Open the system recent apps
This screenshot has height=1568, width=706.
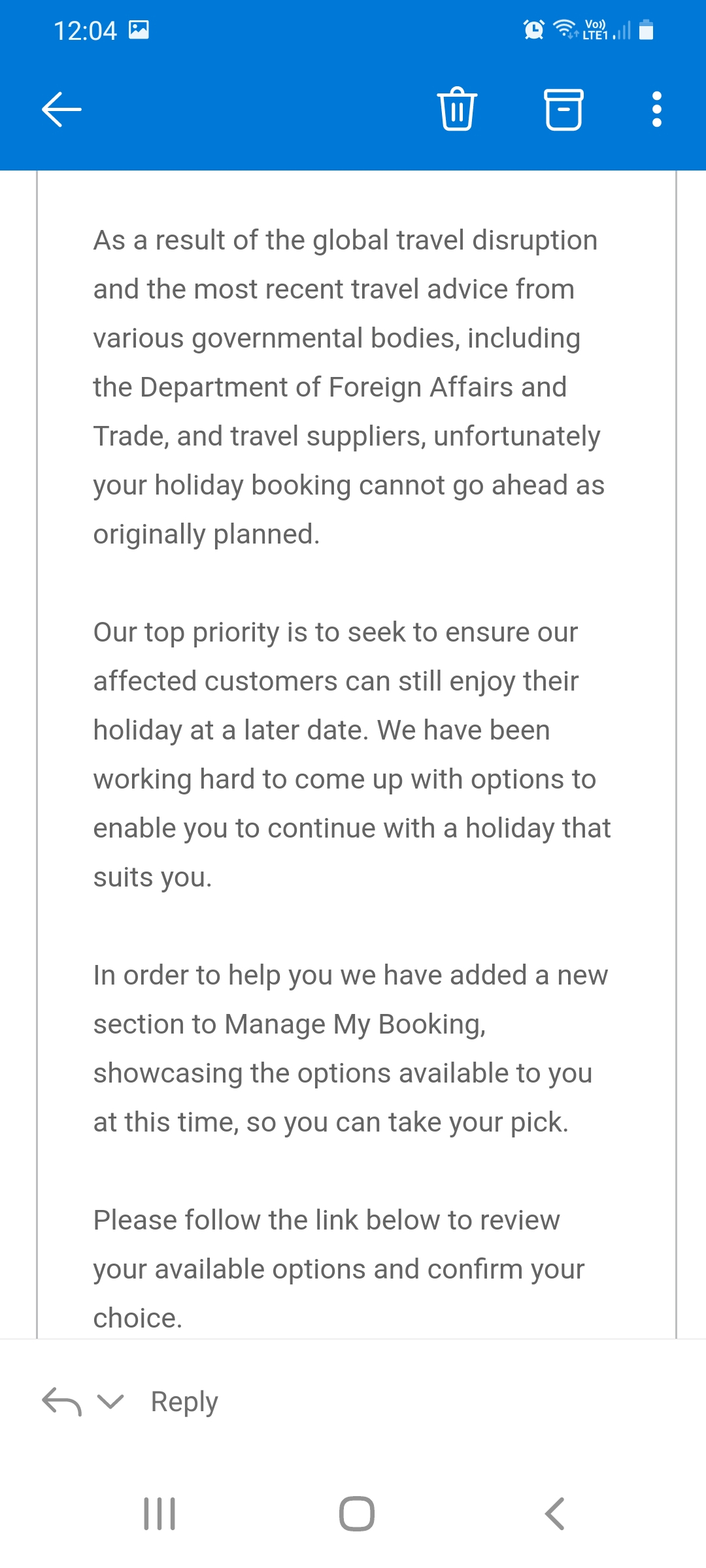point(160,1514)
